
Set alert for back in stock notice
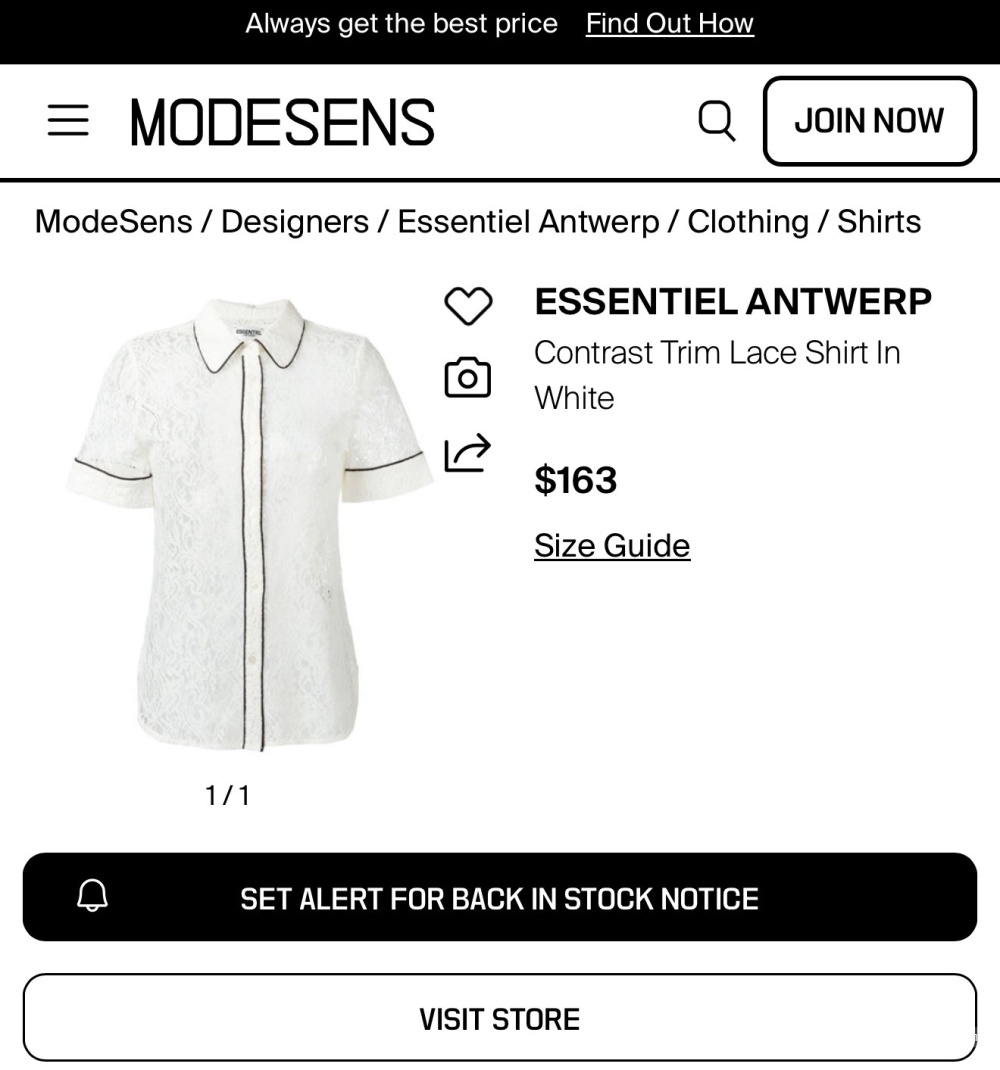(x=499, y=897)
